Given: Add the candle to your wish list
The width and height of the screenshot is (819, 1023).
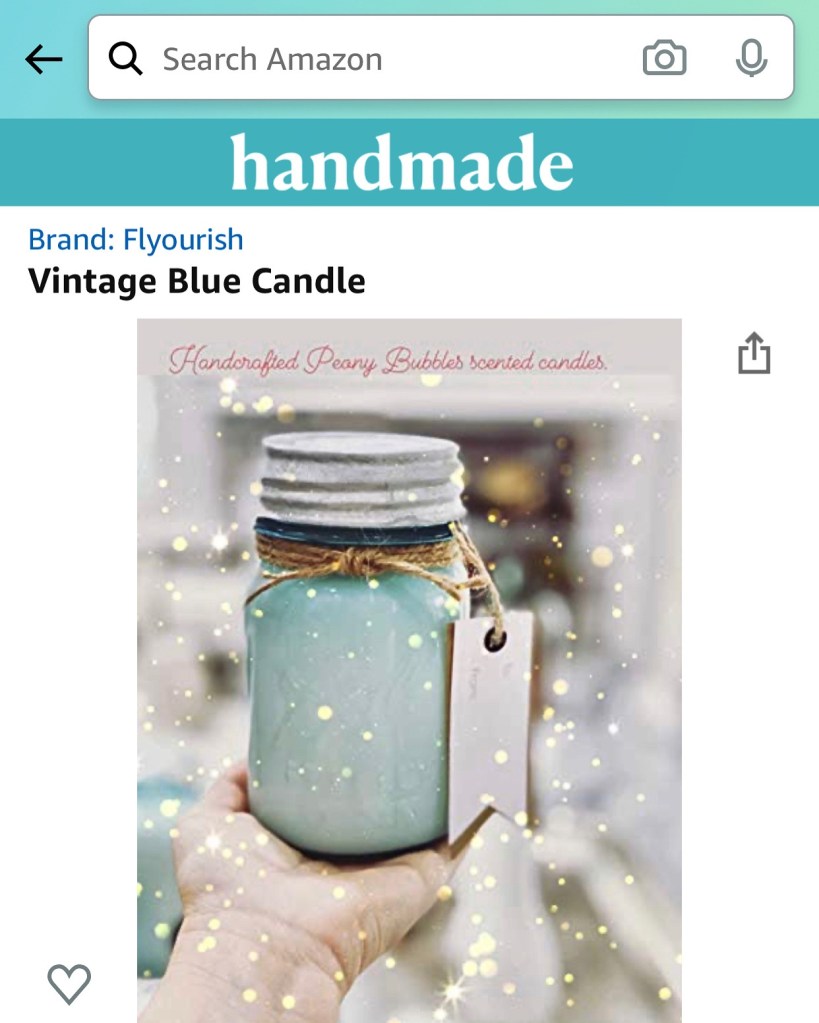Looking at the screenshot, I should 69,984.
